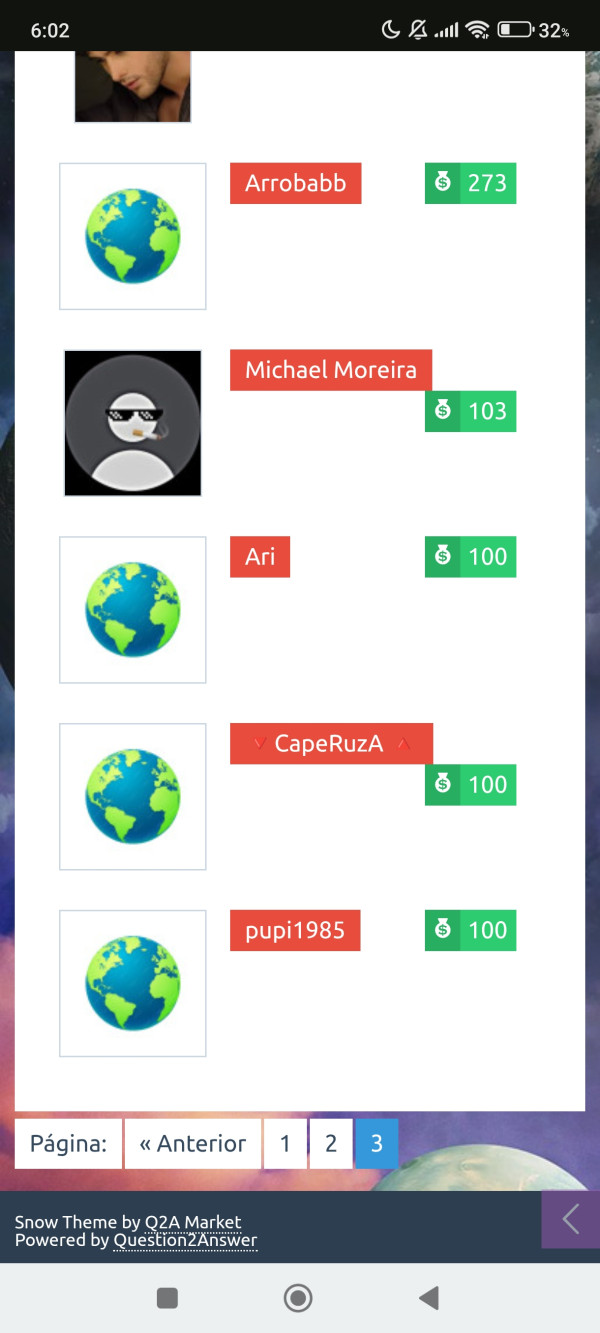View Ari's user profile
Image resolution: width=600 pixels, height=1333 pixels.
(260, 557)
